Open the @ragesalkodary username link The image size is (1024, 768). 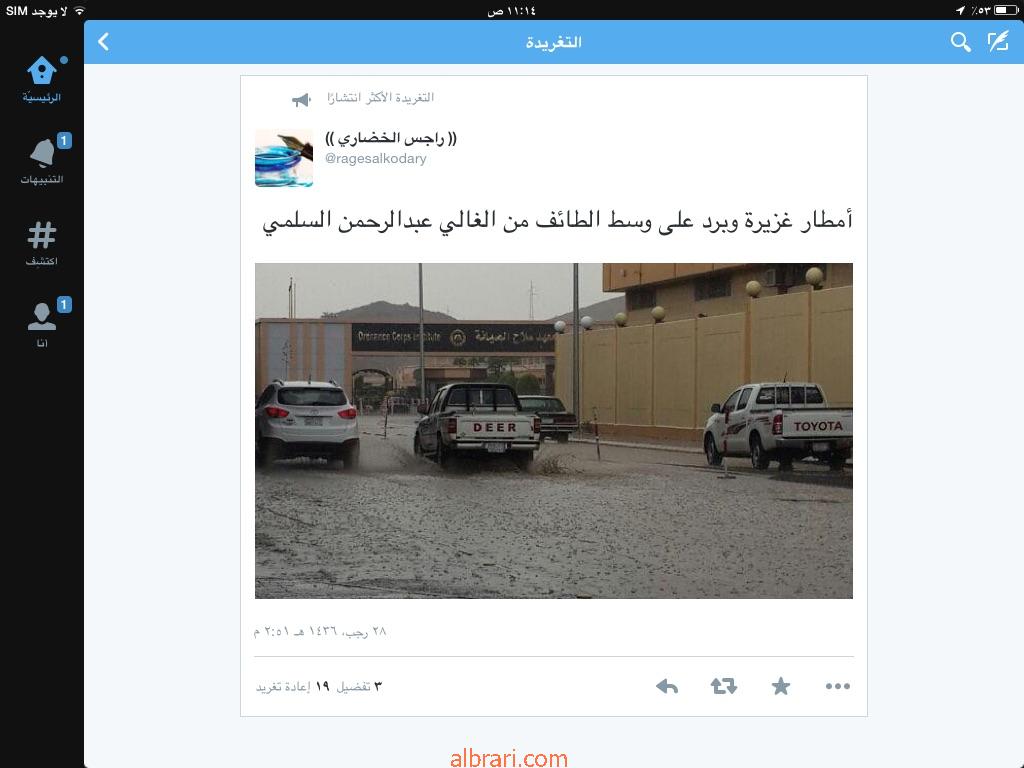376,159
